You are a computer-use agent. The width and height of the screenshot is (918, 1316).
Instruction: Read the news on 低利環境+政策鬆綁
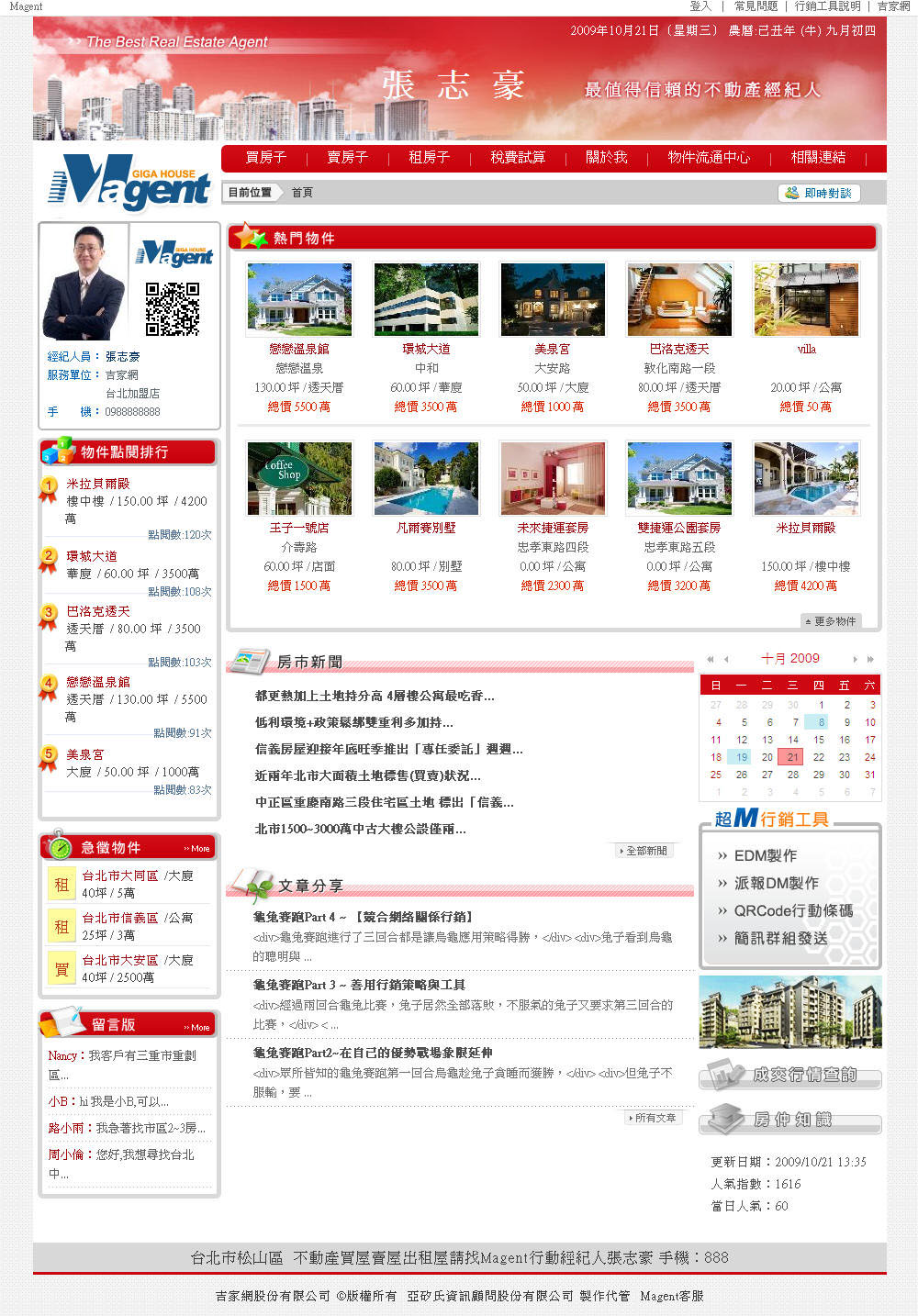(353, 722)
